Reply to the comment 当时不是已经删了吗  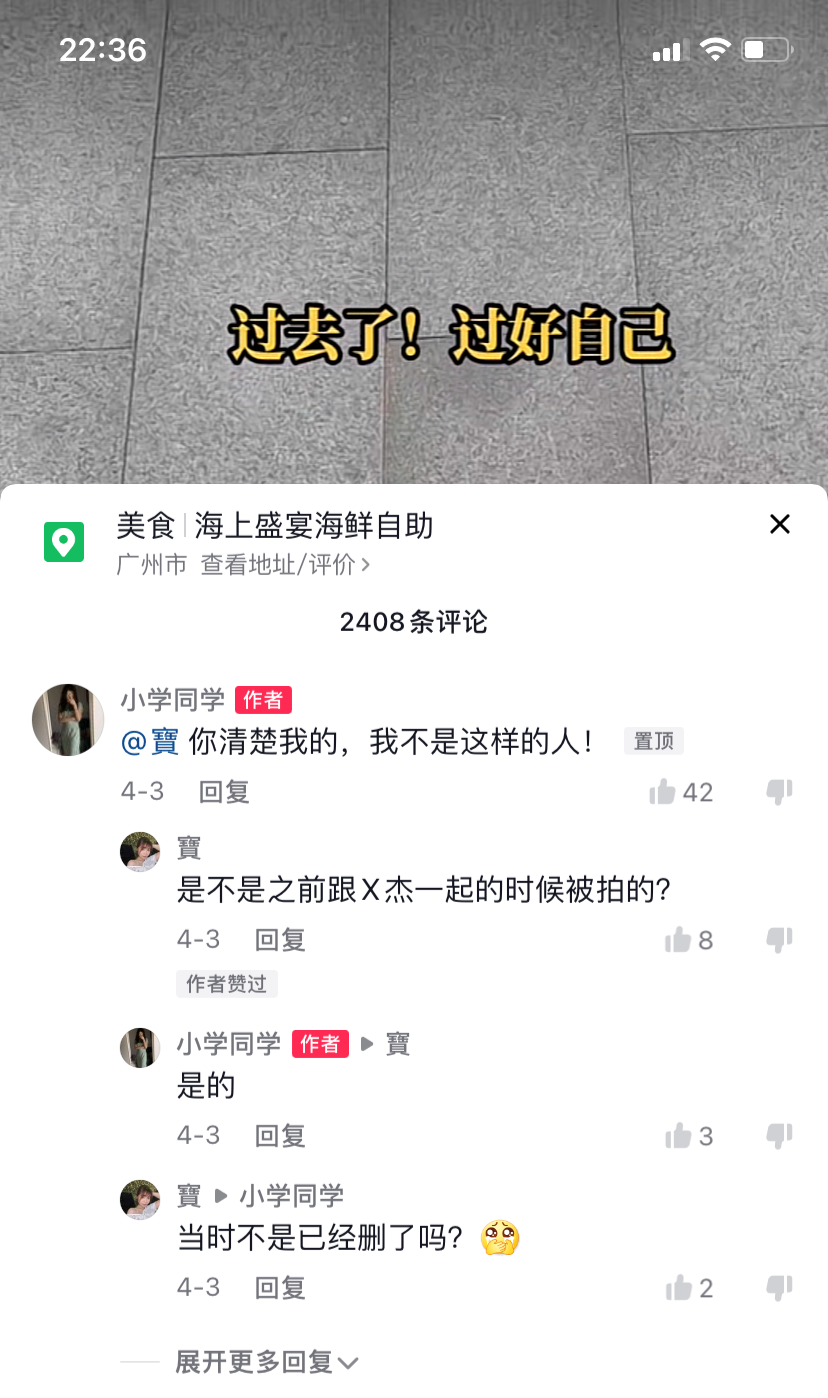pyautogui.click(x=280, y=1288)
